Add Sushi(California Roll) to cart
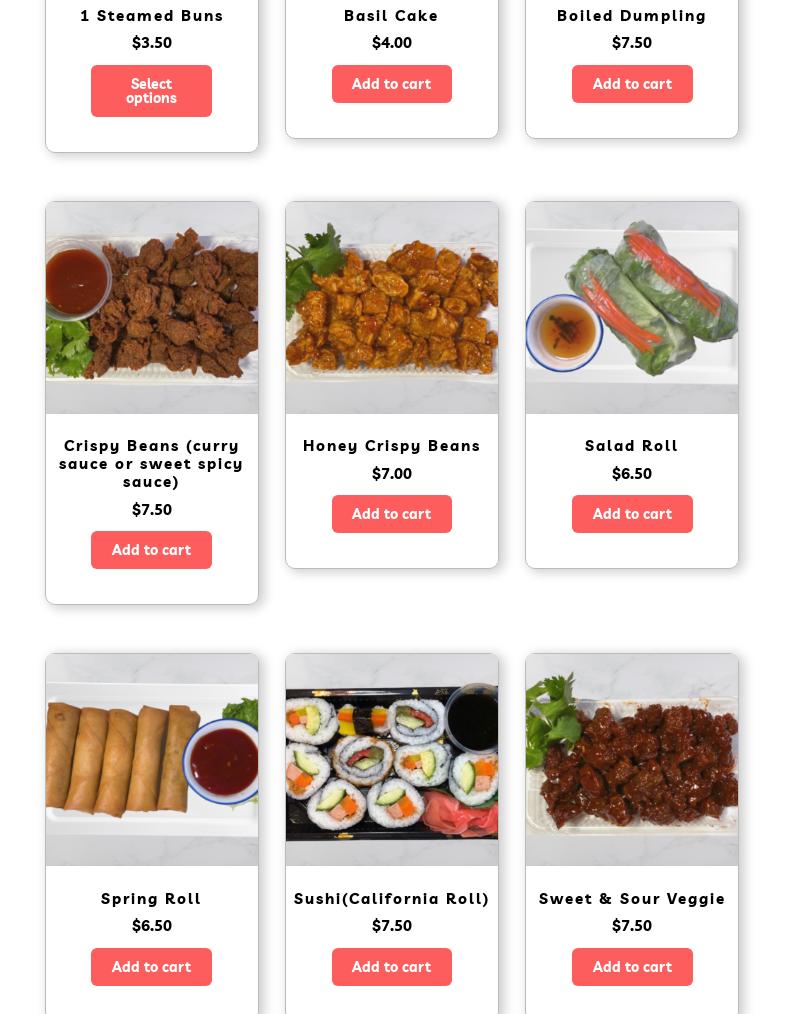 (391, 967)
